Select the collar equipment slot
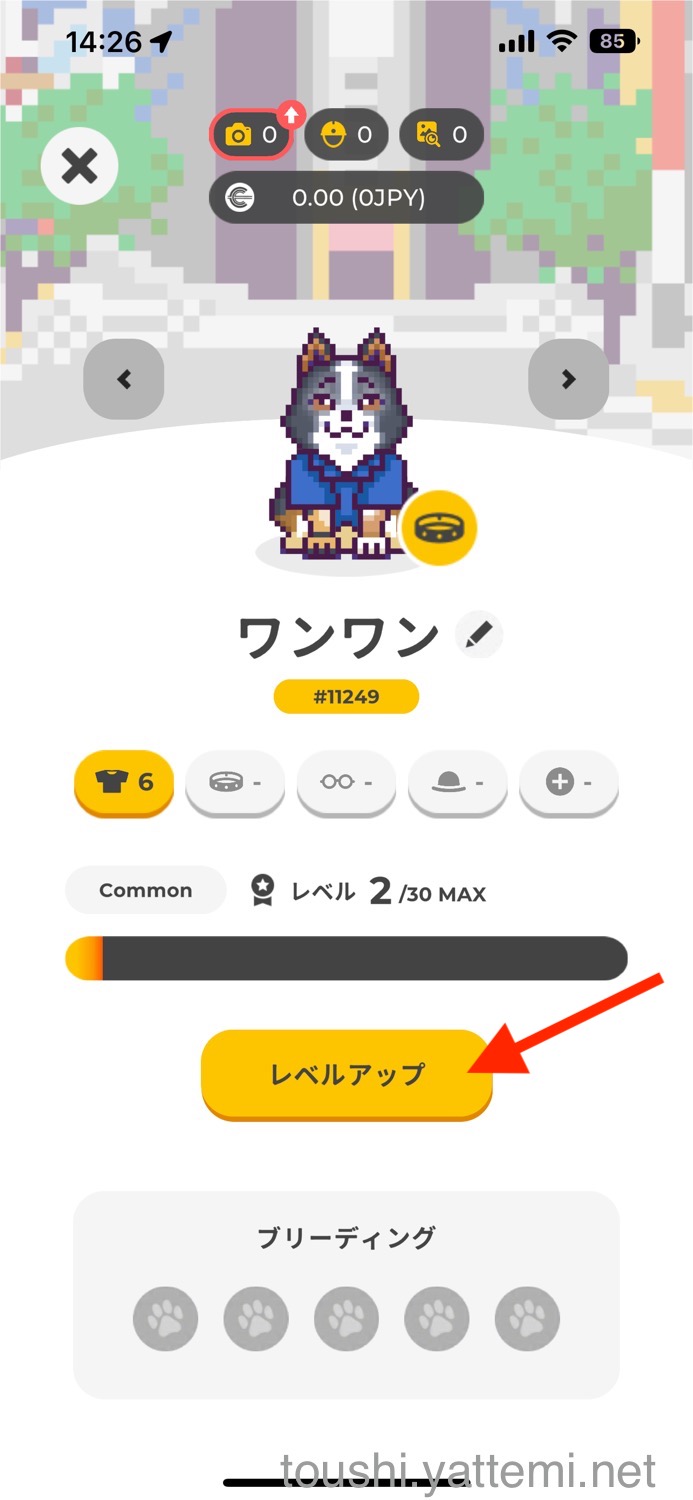 pyautogui.click(x=235, y=782)
